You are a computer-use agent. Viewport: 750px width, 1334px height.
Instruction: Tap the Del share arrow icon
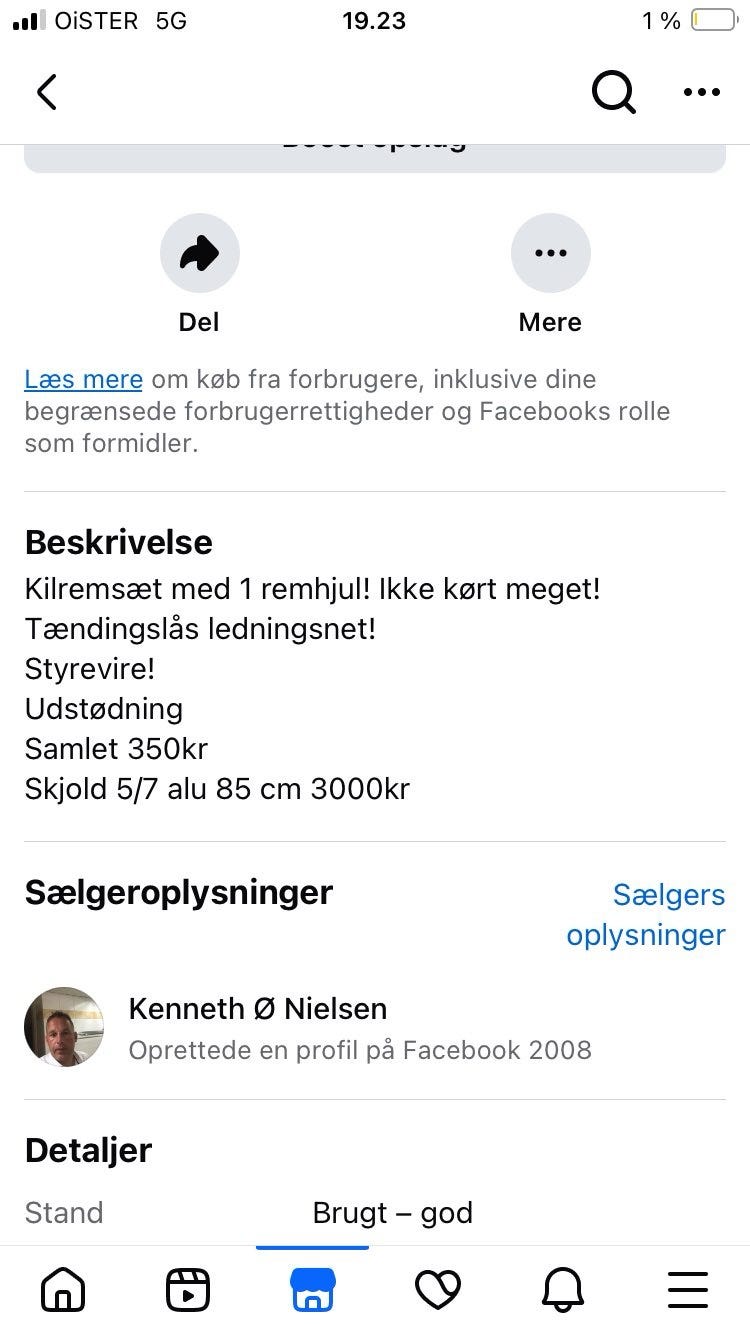(199, 253)
